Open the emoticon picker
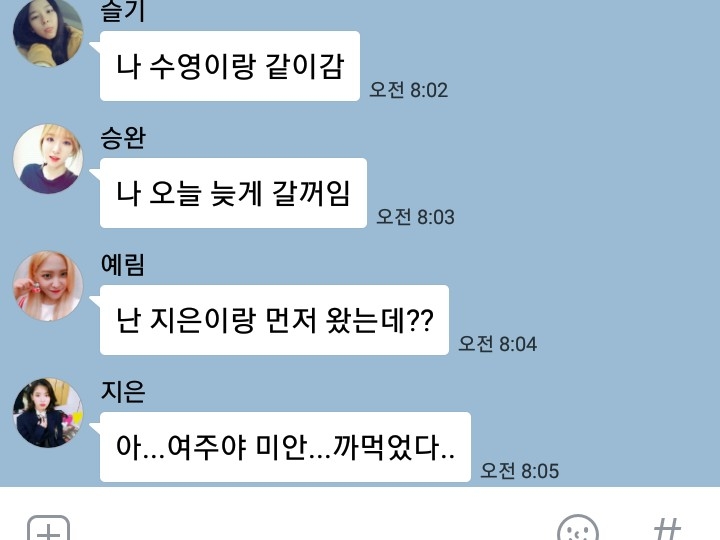The image size is (720, 540). (578, 528)
